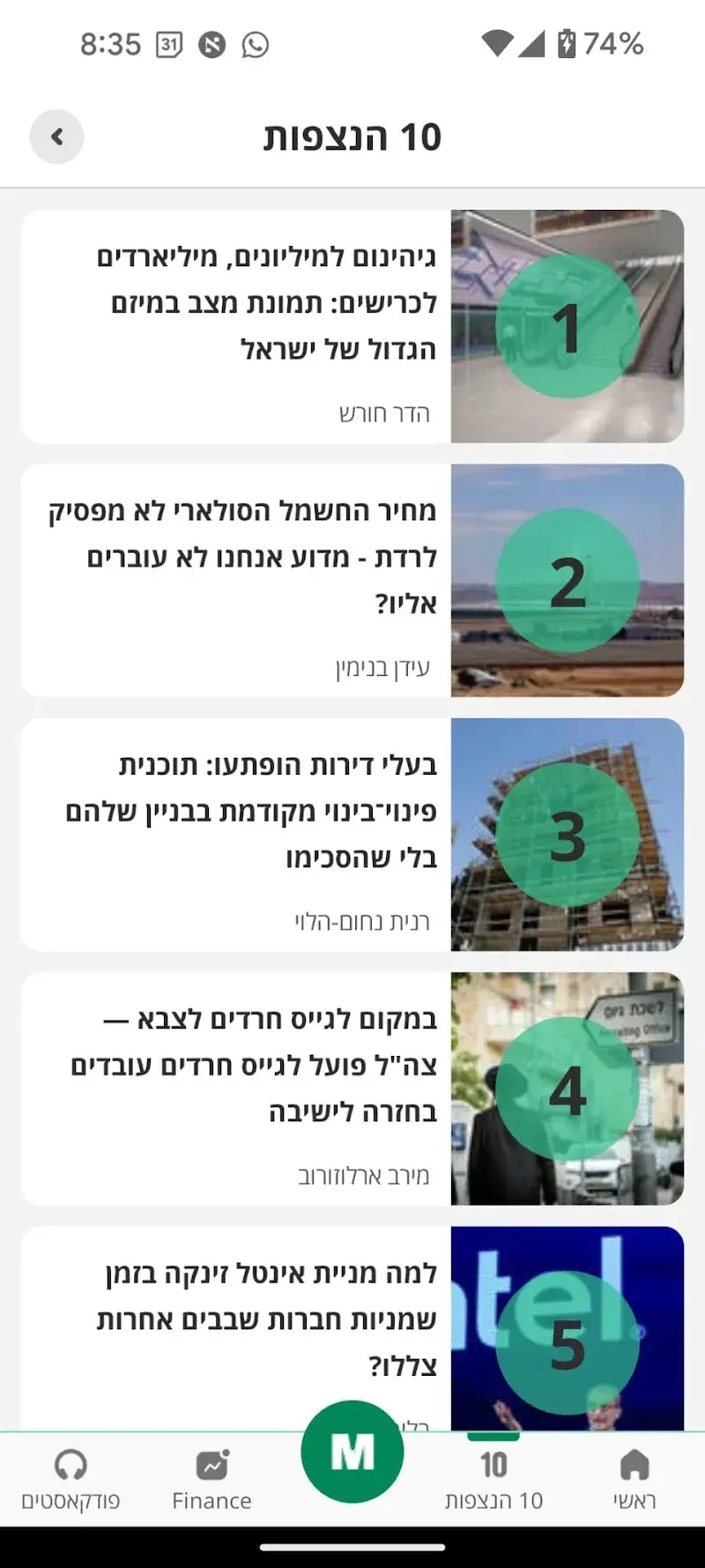705x1568 pixels.
Task: Tap the calendar notification icon showing 31
Action: click(x=167, y=43)
